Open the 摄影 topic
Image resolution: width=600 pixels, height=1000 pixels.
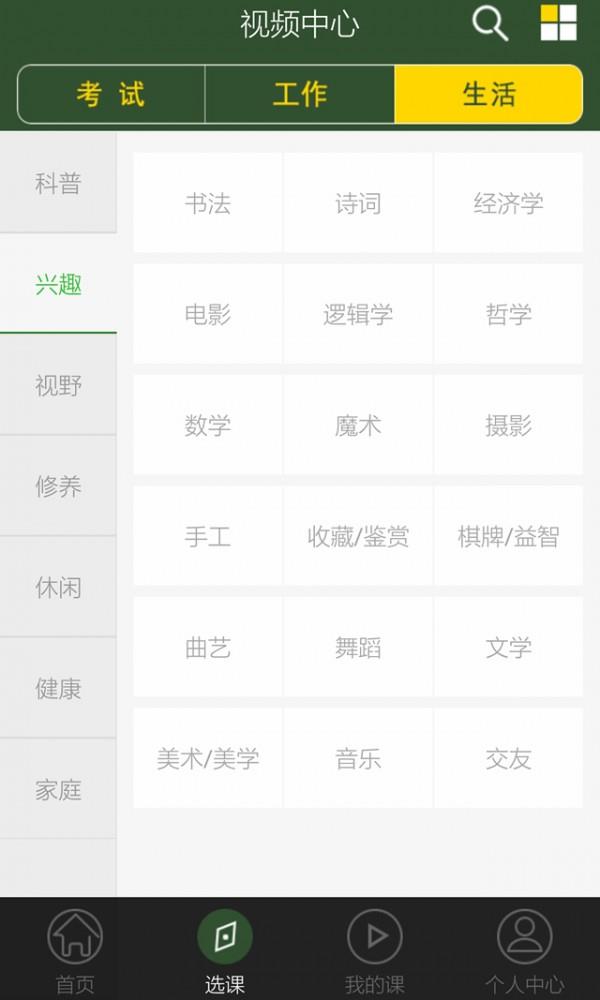pyautogui.click(x=508, y=425)
